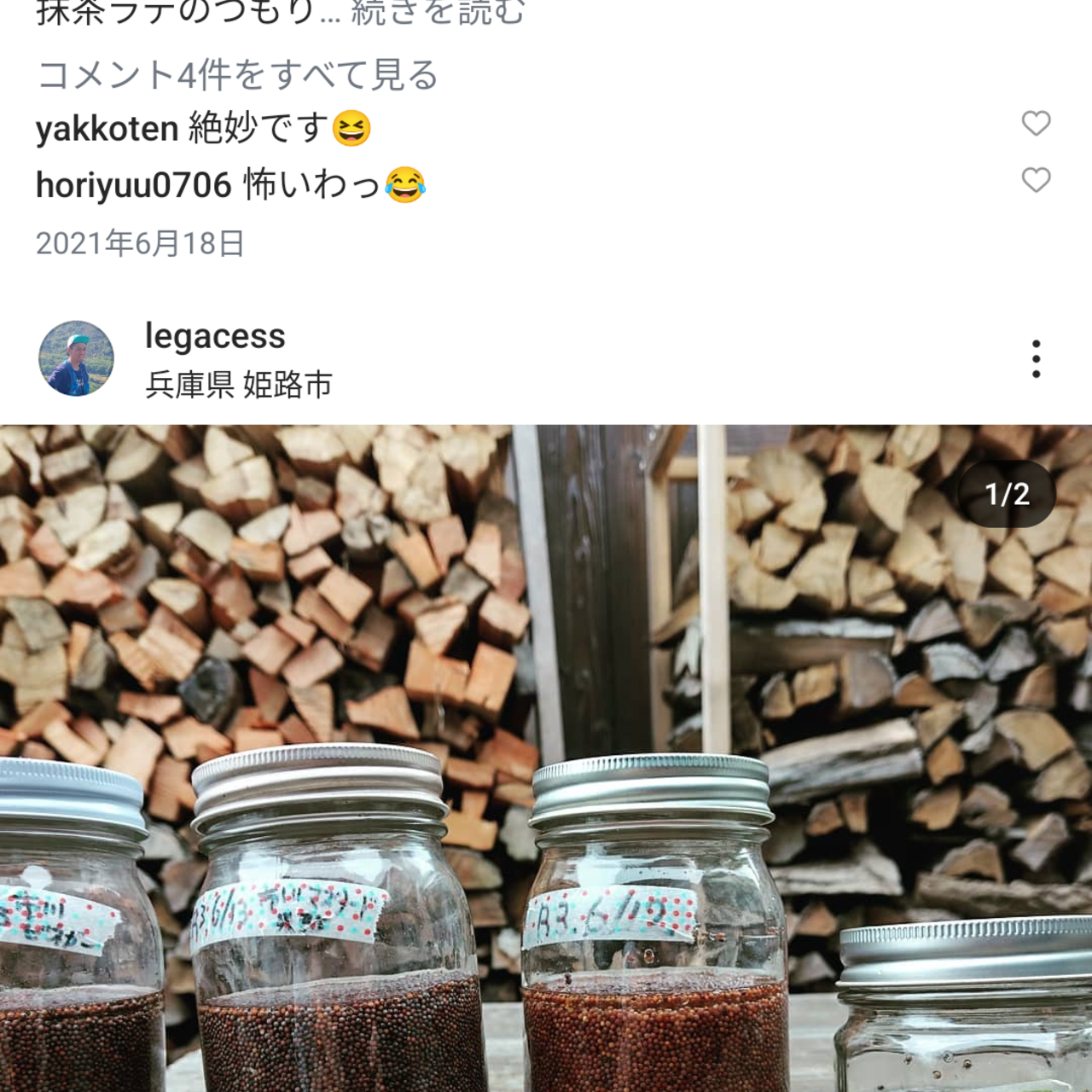The height and width of the screenshot is (1092, 1092).
Task: Expand caption via 続きを読む
Action: click(438, 12)
